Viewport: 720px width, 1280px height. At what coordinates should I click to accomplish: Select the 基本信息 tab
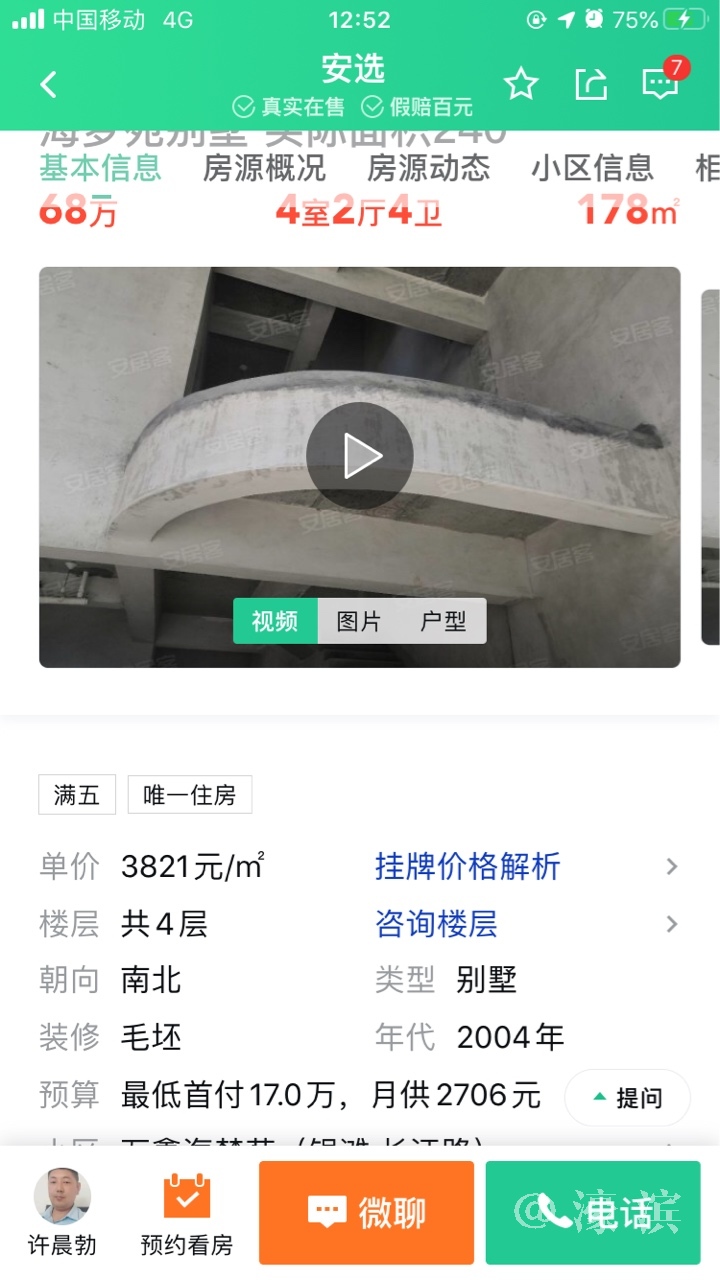[100, 167]
